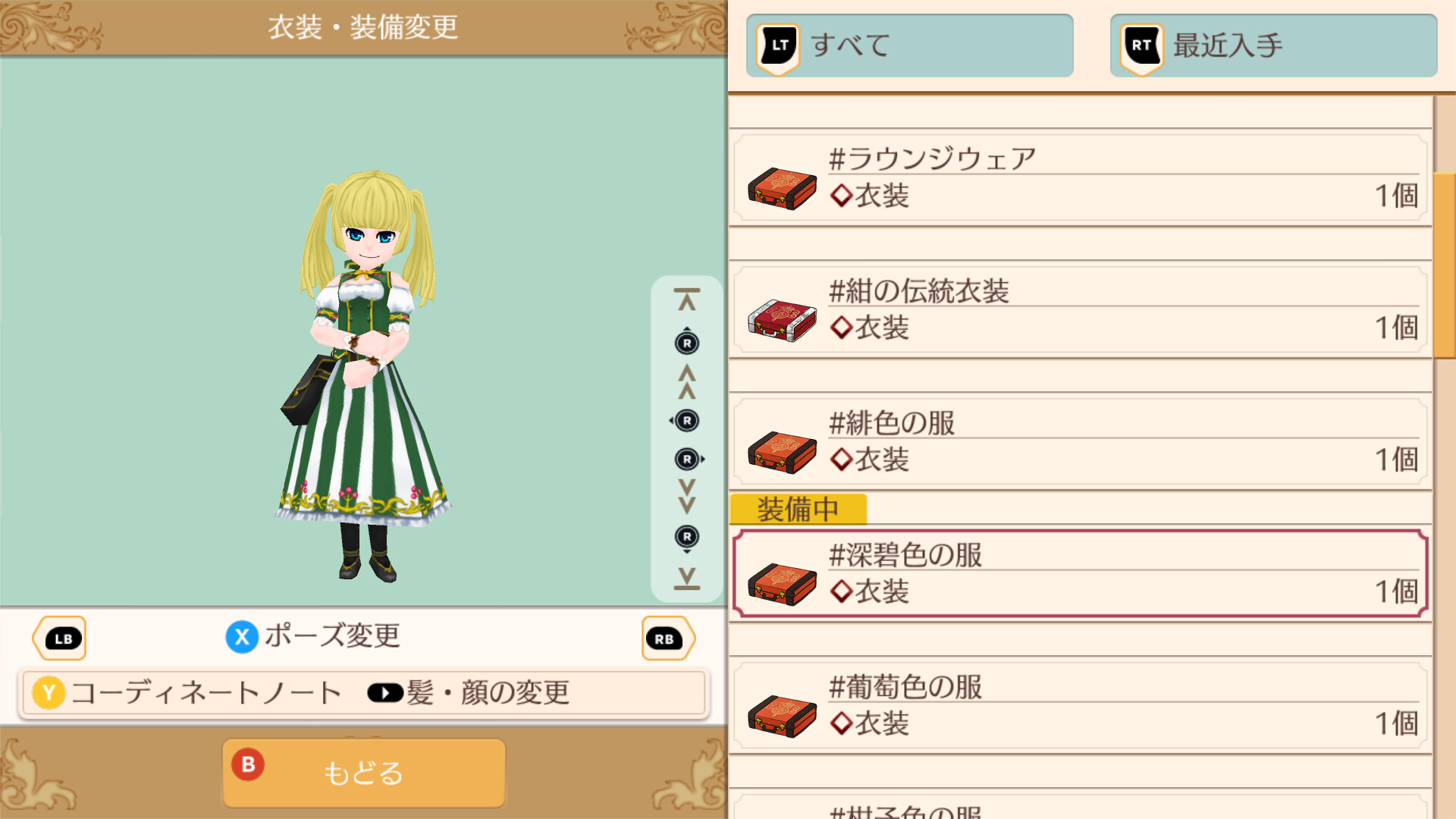The width and height of the screenshot is (1456, 819).
Task: Tap the もどる back button
Action: (363, 773)
